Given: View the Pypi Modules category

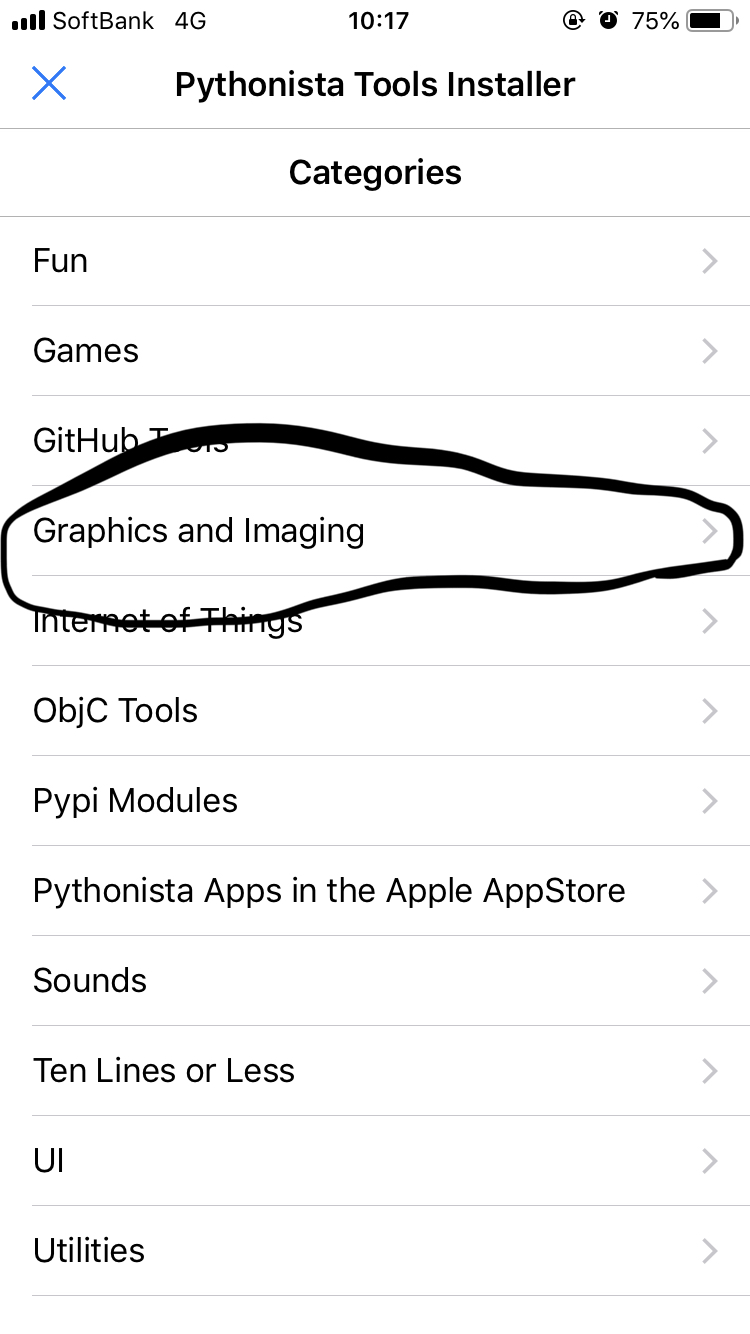Looking at the screenshot, I should (375, 801).
